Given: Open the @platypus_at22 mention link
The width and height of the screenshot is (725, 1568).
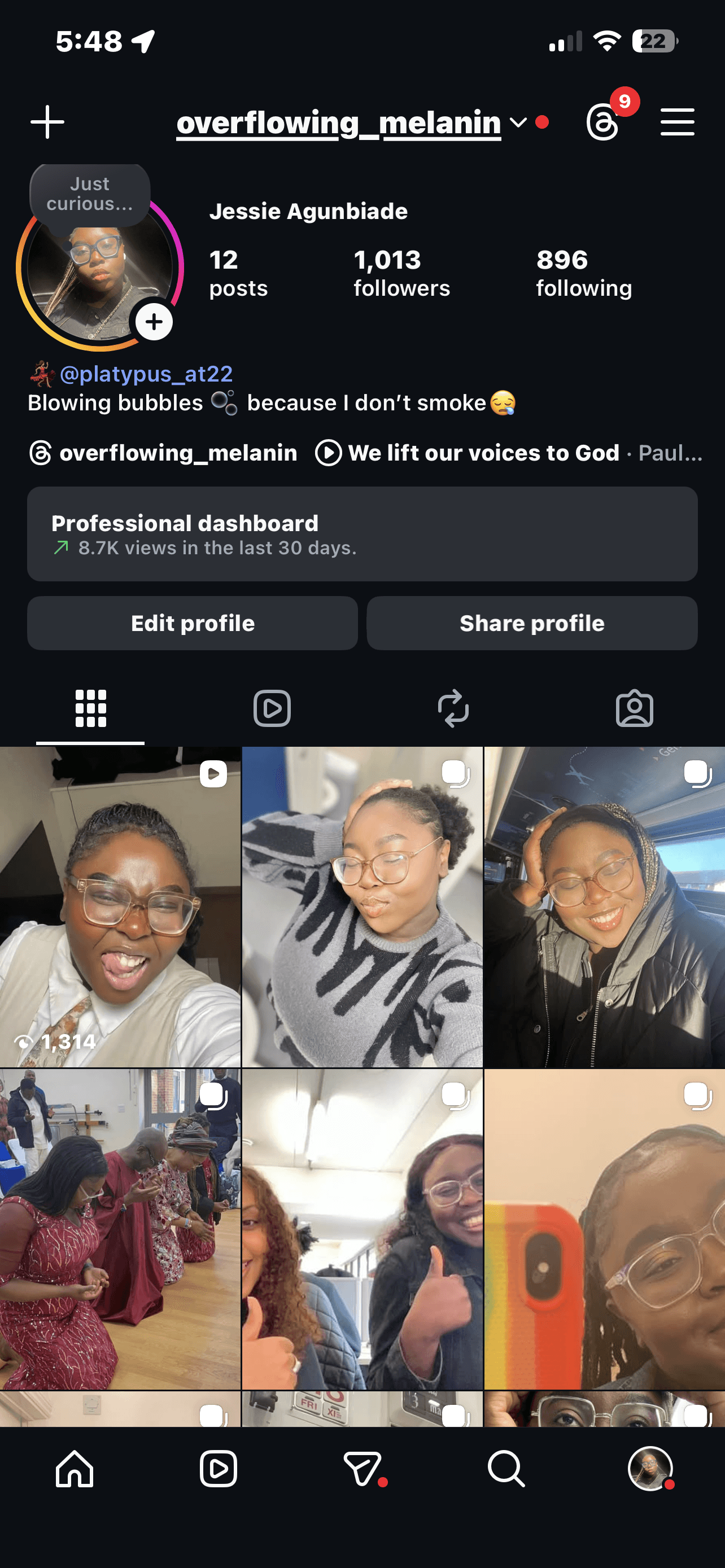Looking at the screenshot, I should 146,374.
